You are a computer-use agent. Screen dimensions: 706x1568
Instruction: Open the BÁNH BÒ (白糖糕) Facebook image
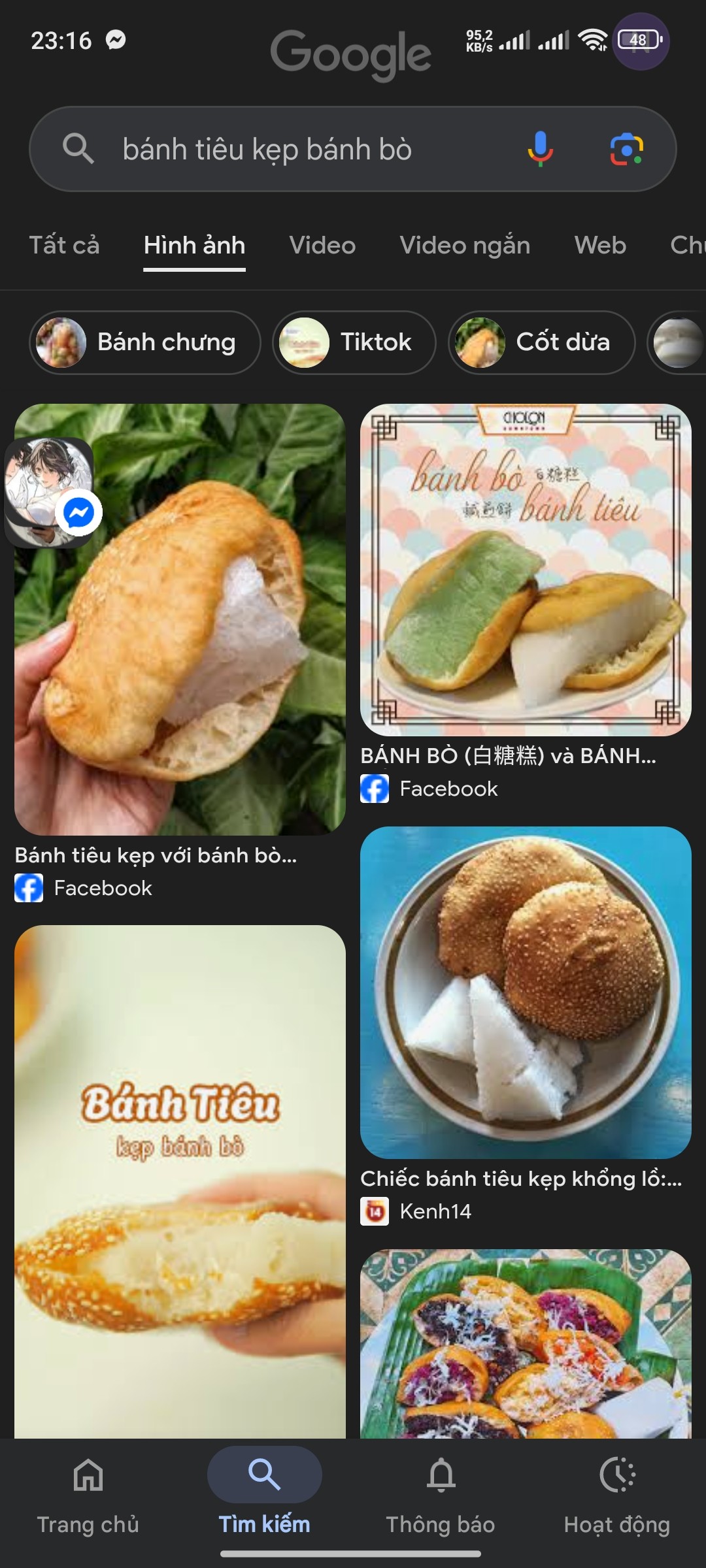526,570
